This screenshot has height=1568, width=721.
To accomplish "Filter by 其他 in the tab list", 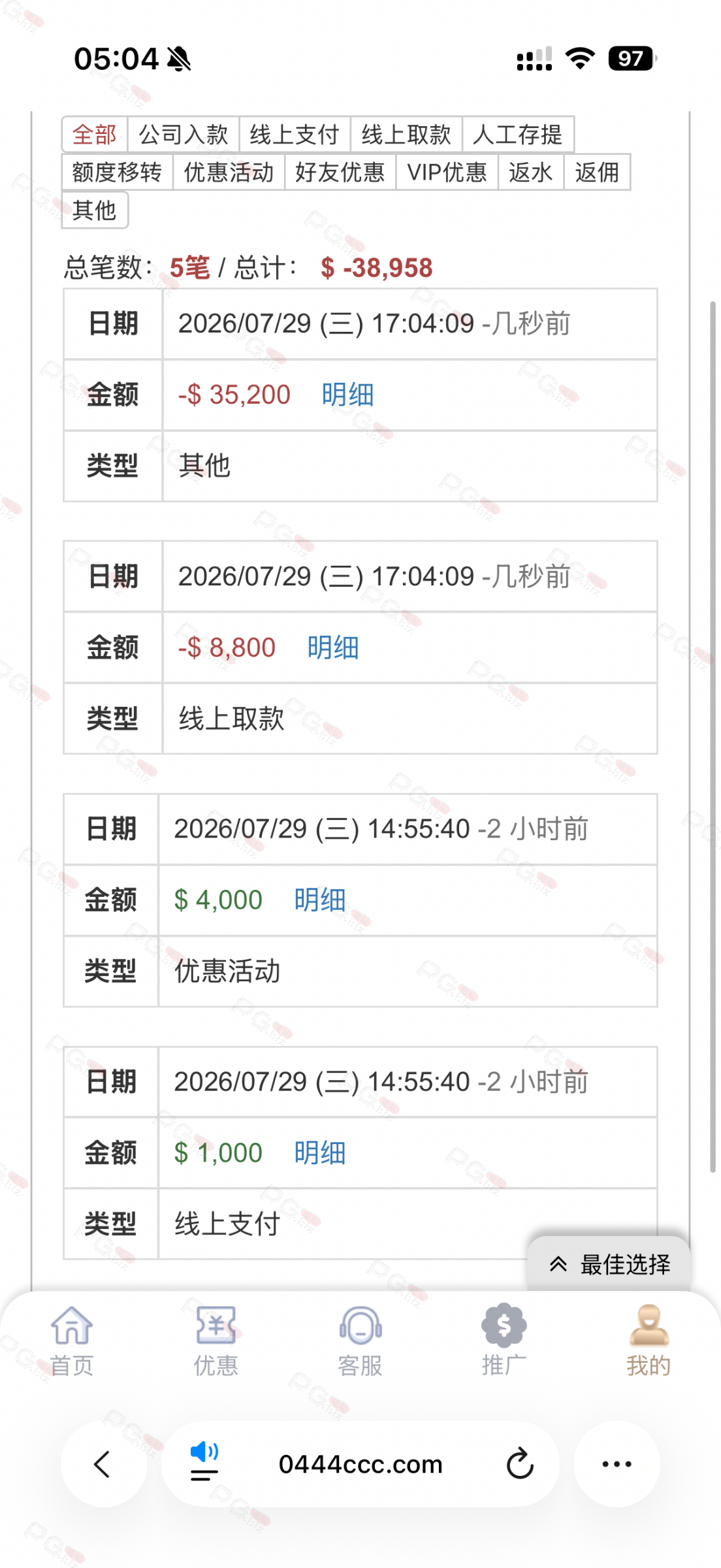I will 95,210.
